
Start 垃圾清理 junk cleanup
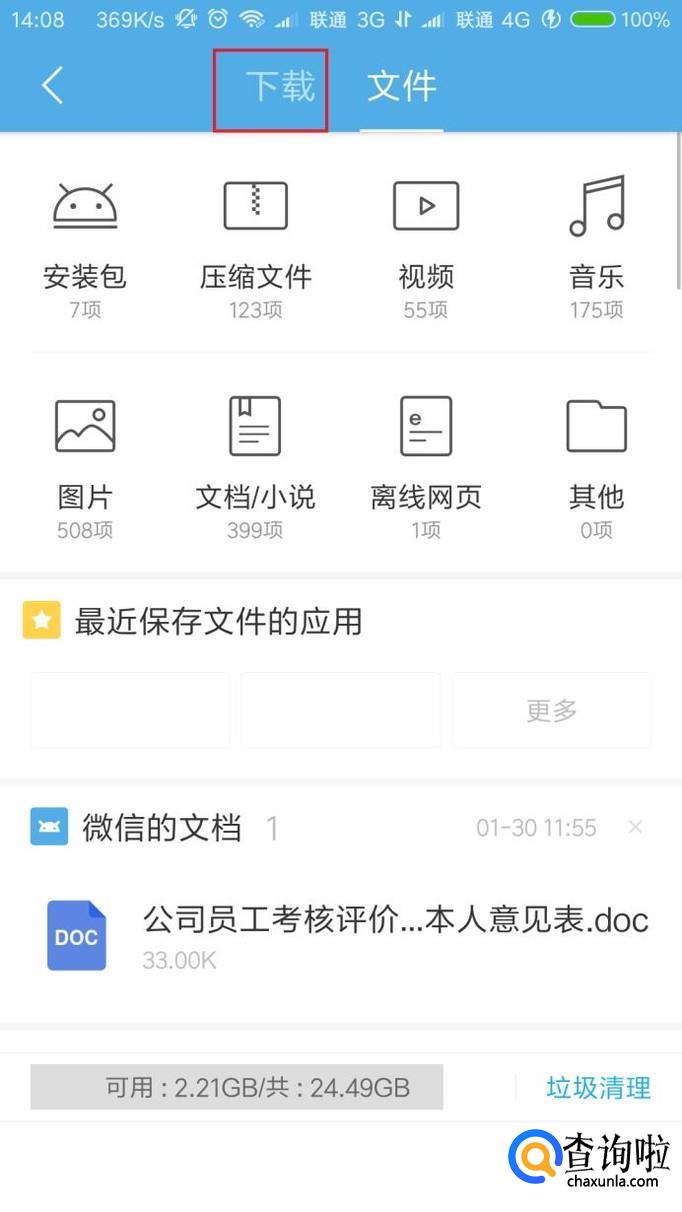point(598,1087)
